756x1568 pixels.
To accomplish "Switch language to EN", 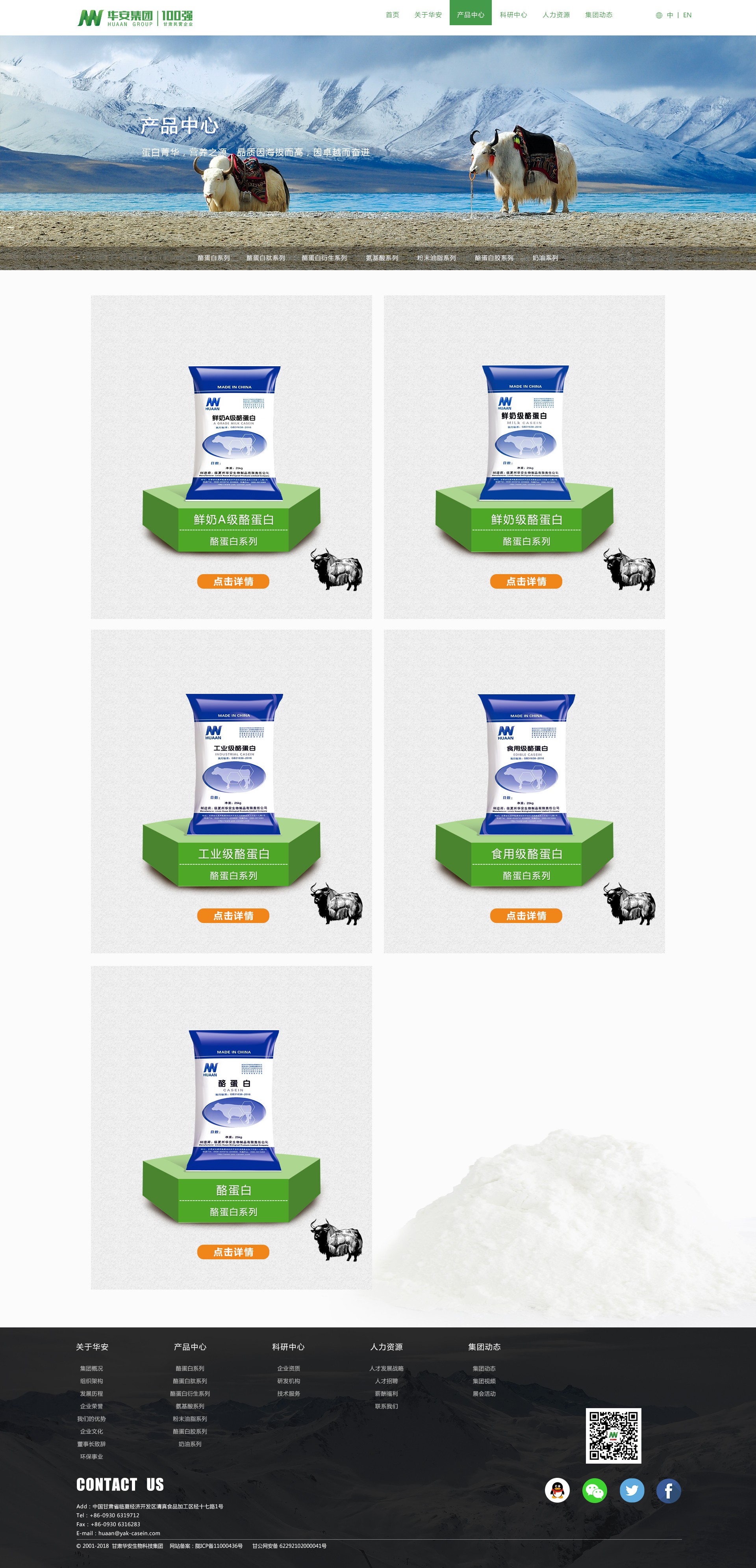I will [687, 15].
